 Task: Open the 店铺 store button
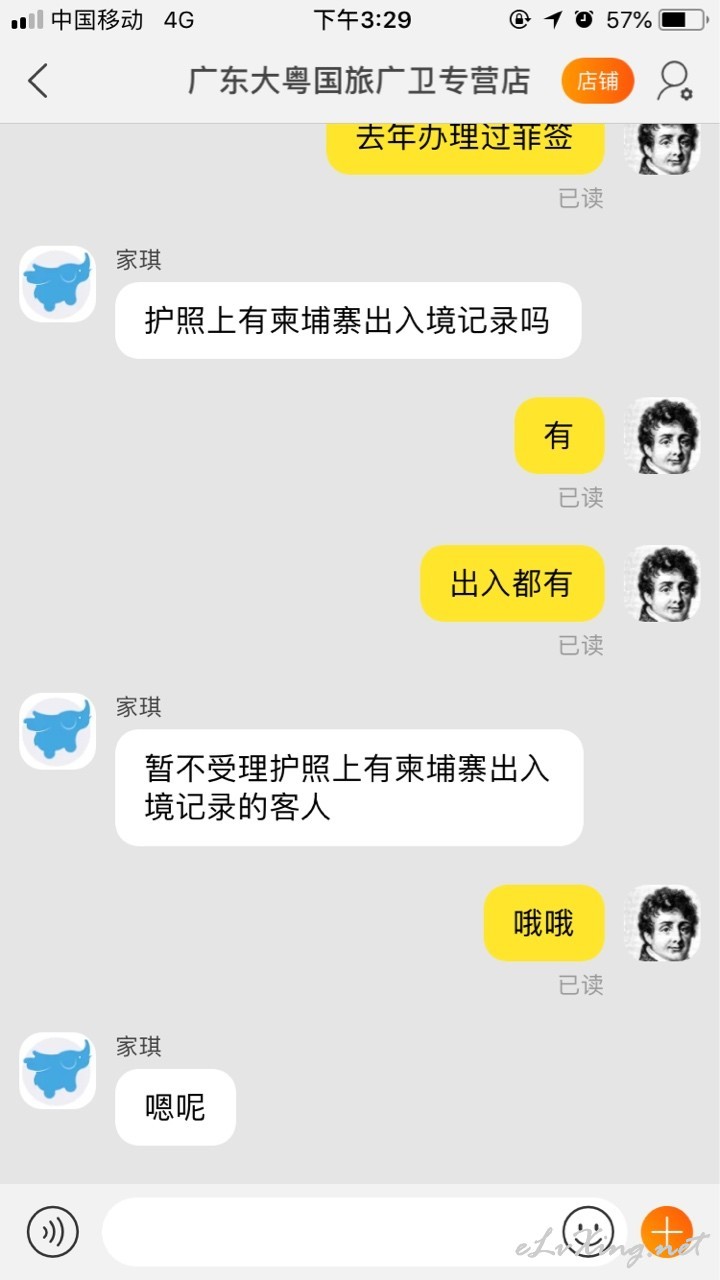pyautogui.click(x=598, y=81)
